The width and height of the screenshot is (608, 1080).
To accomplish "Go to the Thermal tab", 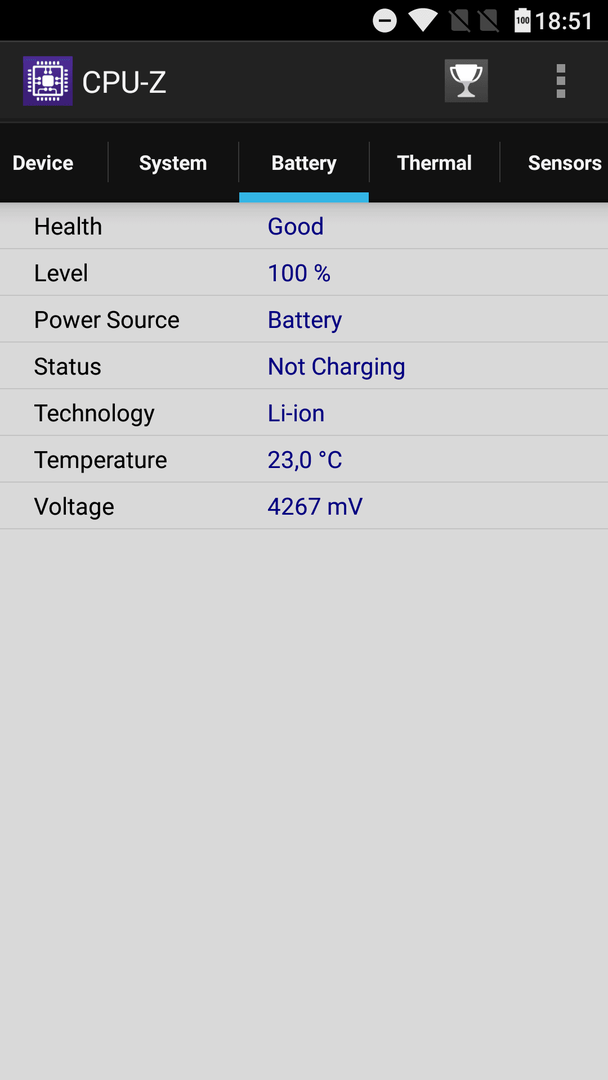I will pyautogui.click(x=434, y=163).
